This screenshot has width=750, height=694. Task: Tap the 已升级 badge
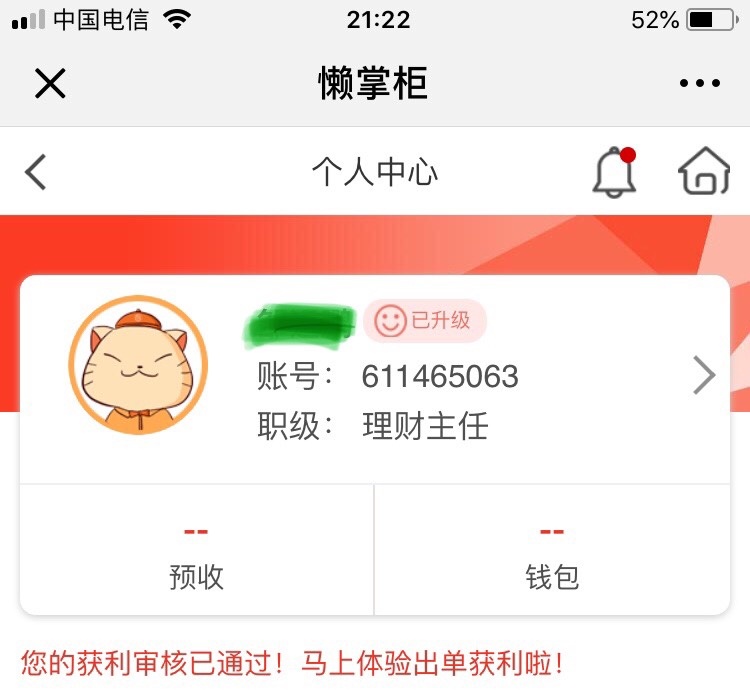pos(425,321)
